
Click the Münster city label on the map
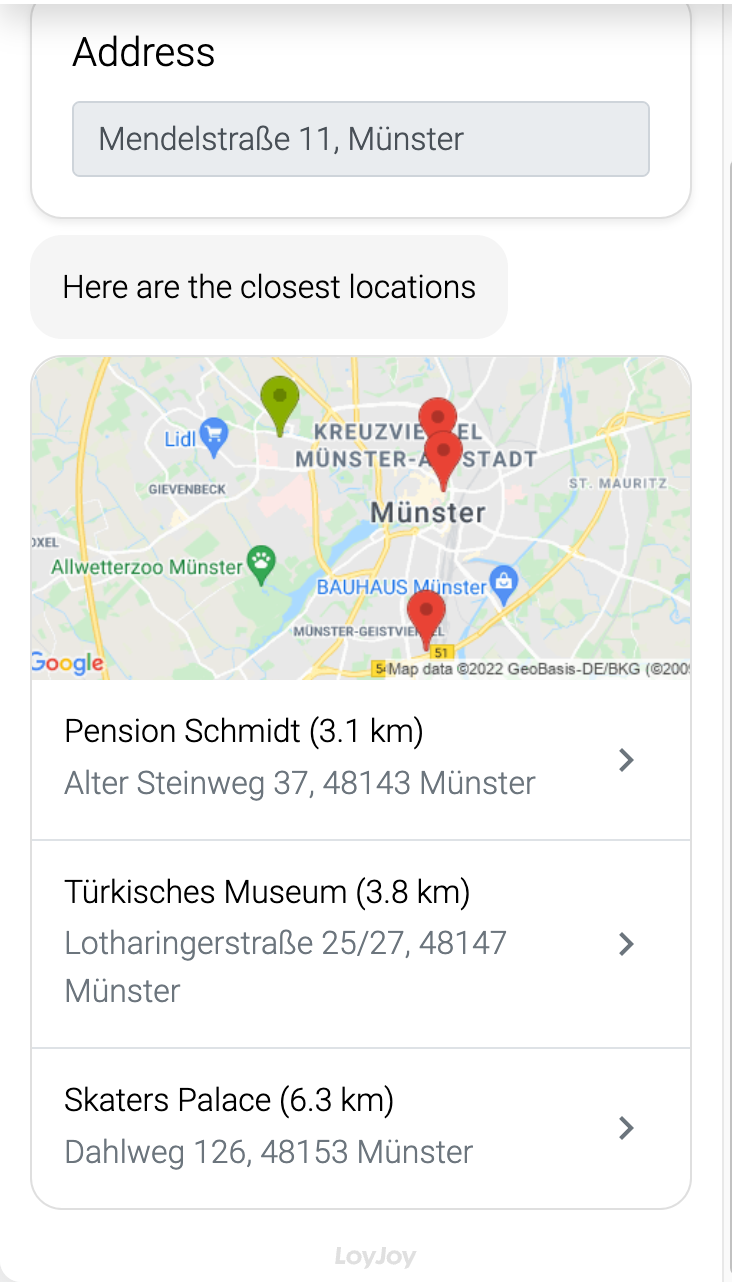point(428,513)
